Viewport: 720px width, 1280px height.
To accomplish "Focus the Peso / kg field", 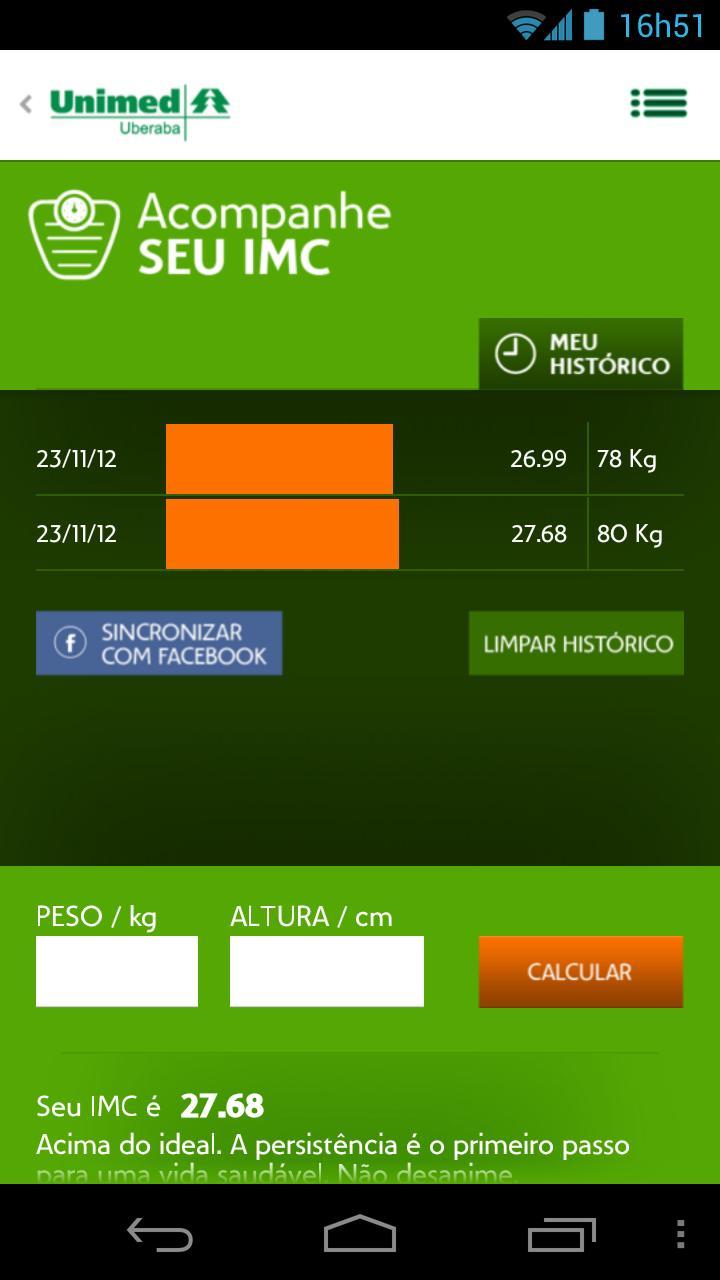I will click(x=117, y=971).
